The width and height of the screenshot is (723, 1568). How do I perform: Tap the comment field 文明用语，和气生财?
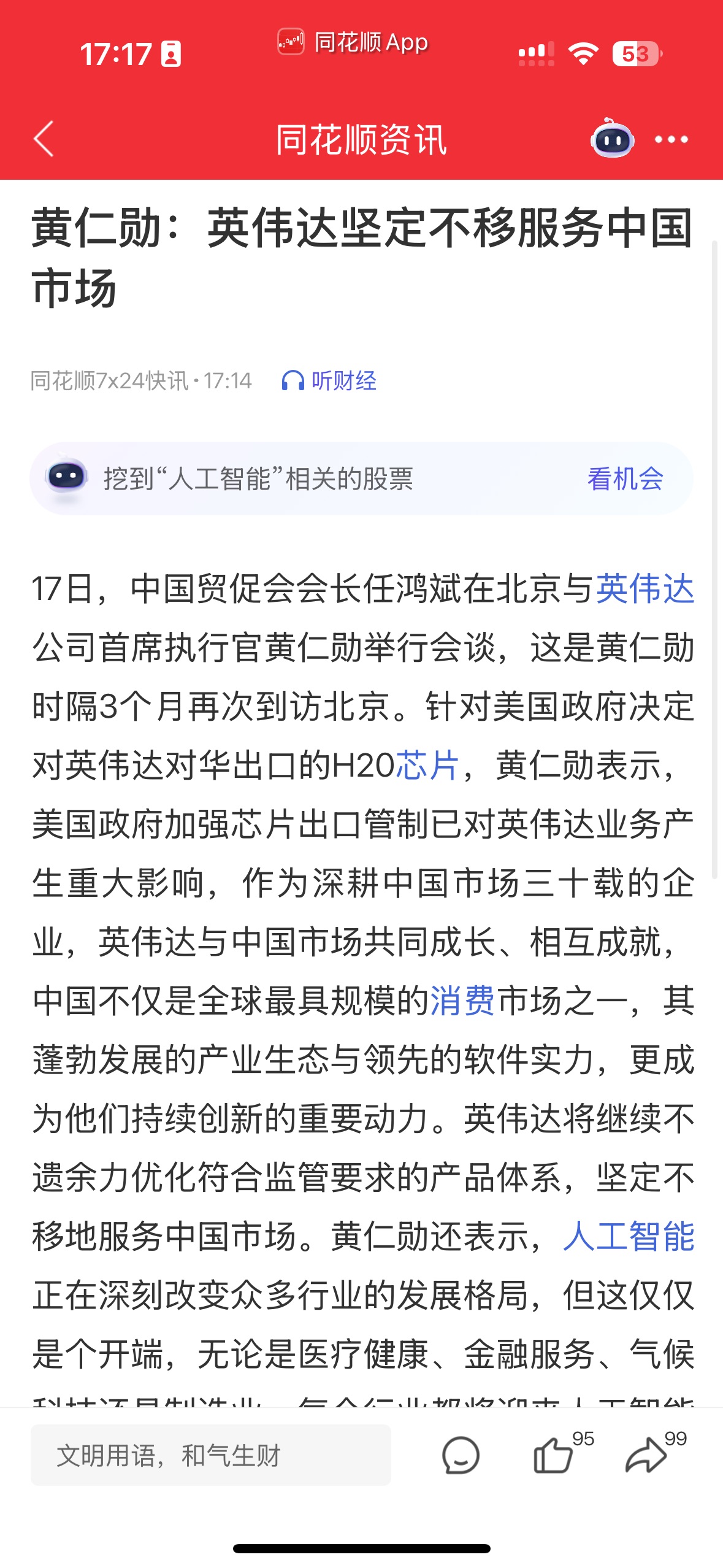pyautogui.click(x=211, y=1455)
